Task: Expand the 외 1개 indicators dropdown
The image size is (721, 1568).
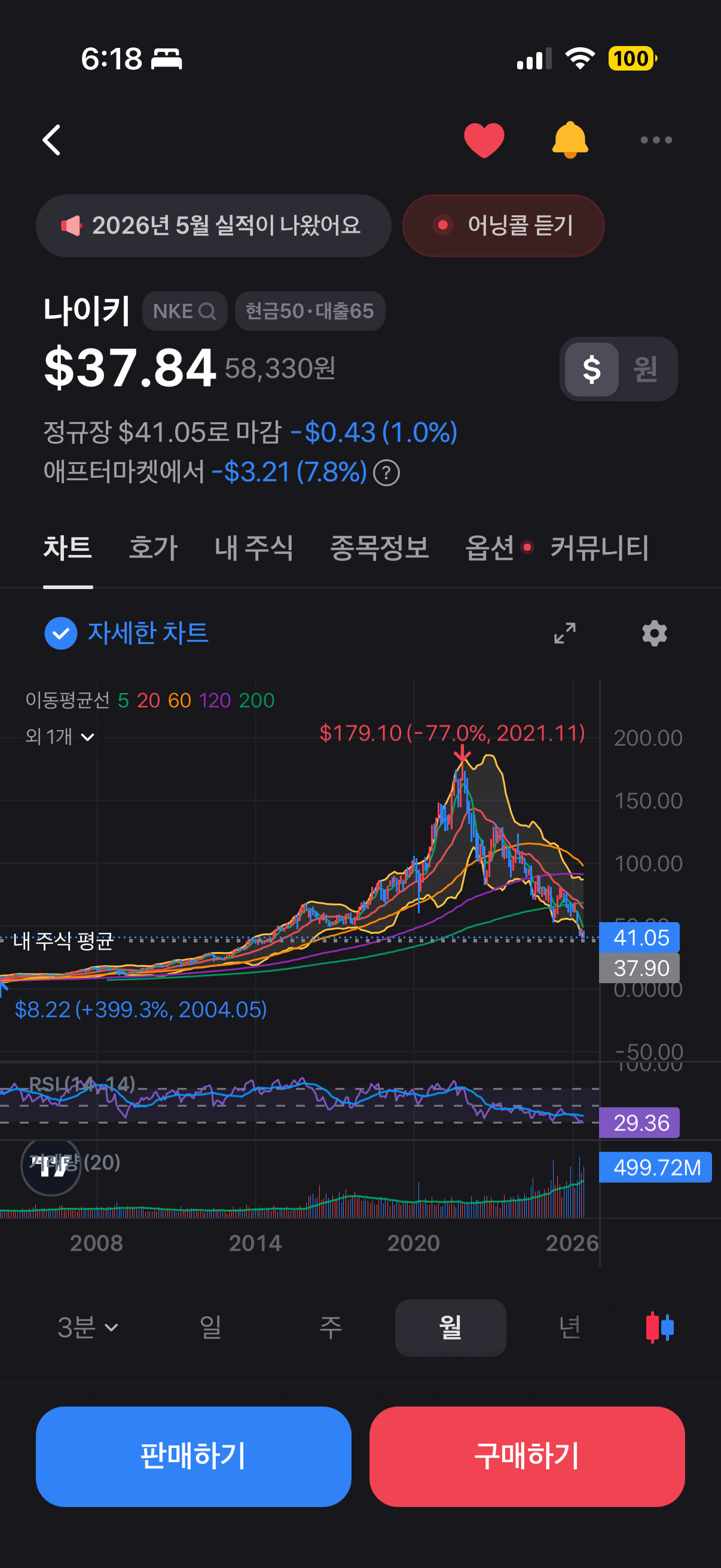Action: pyautogui.click(x=60, y=737)
